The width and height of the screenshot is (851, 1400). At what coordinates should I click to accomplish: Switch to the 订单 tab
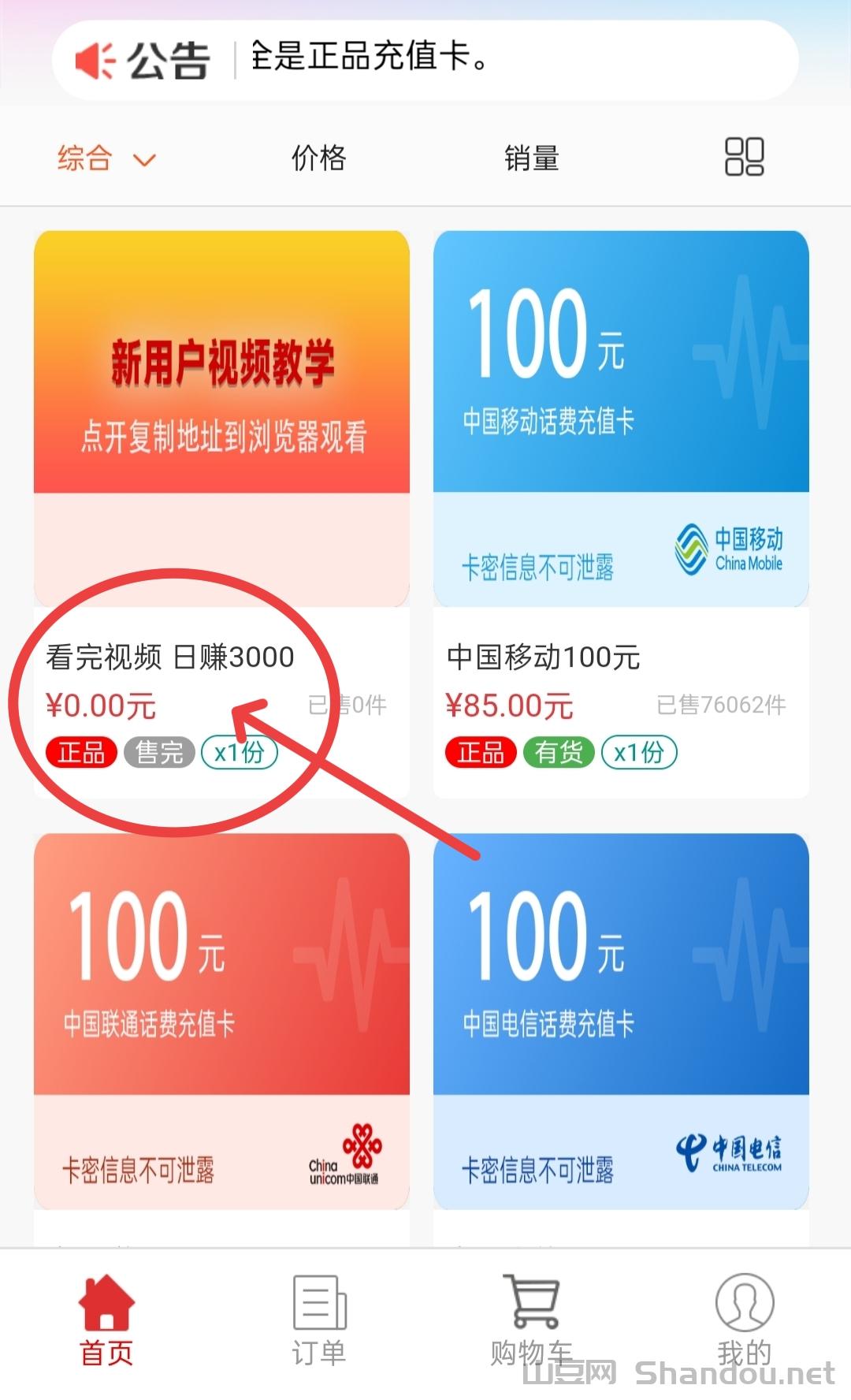click(319, 1321)
